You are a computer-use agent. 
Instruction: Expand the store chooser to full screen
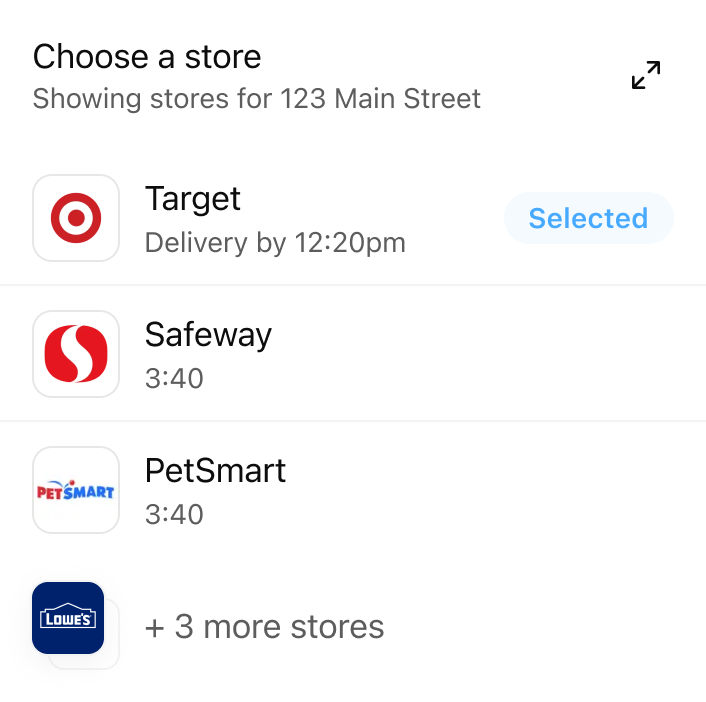646,75
